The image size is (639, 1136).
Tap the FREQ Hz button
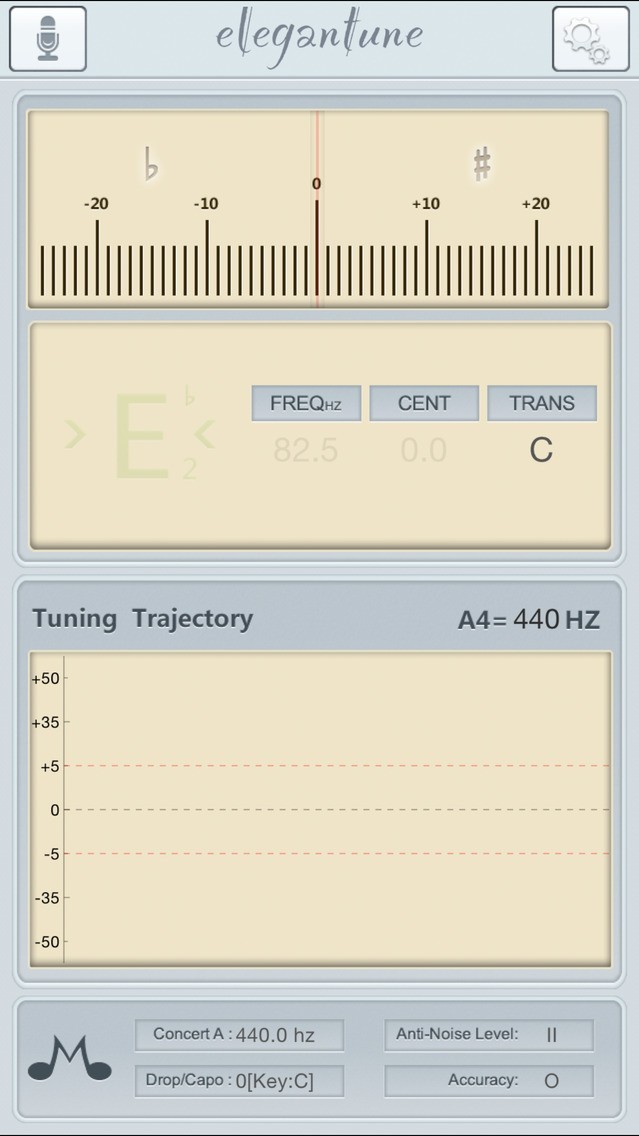tap(306, 403)
